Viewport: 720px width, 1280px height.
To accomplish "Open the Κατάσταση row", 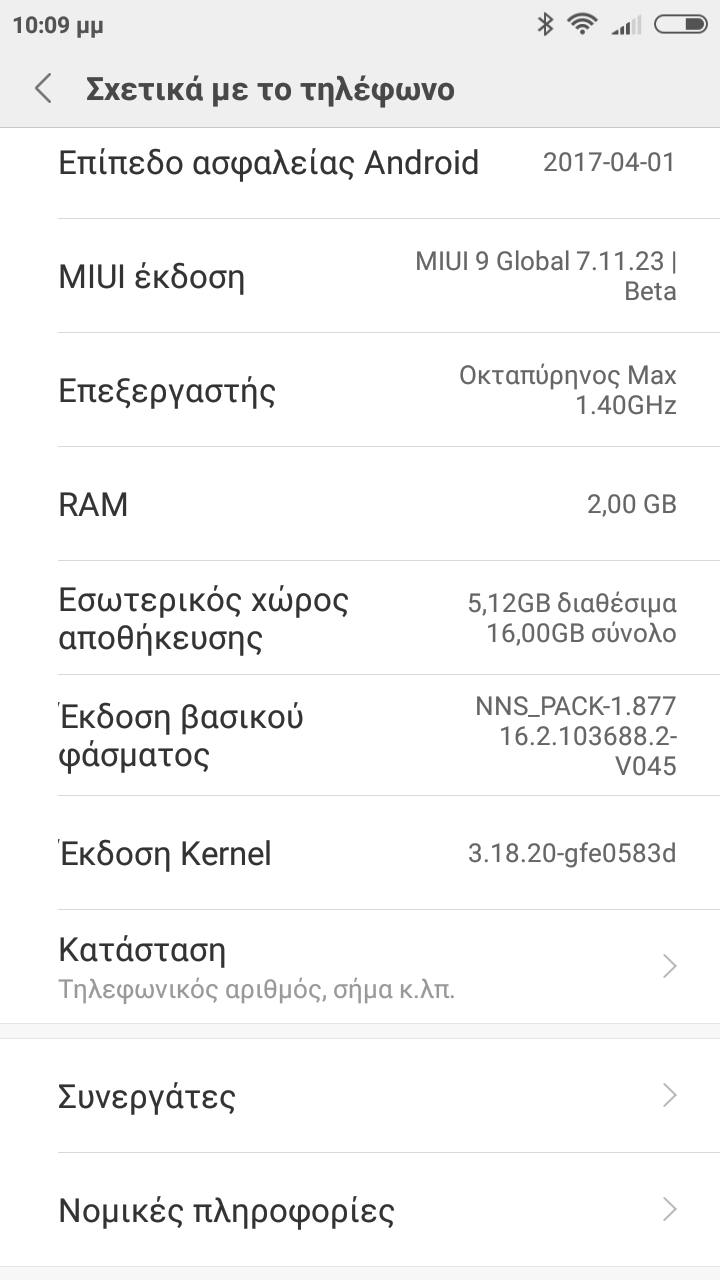I will (x=360, y=966).
